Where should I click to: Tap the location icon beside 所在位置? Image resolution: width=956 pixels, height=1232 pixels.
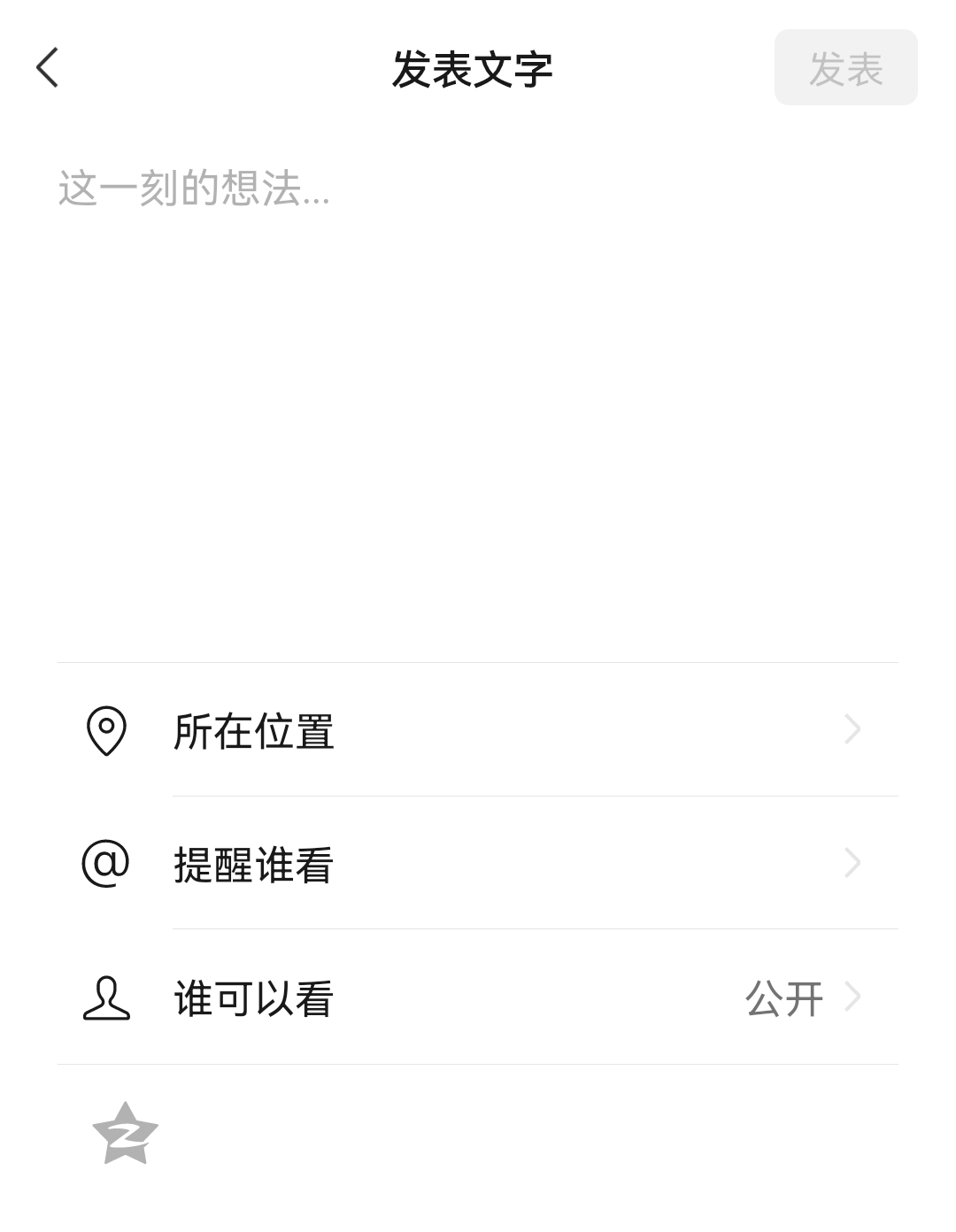(x=106, y=729)
